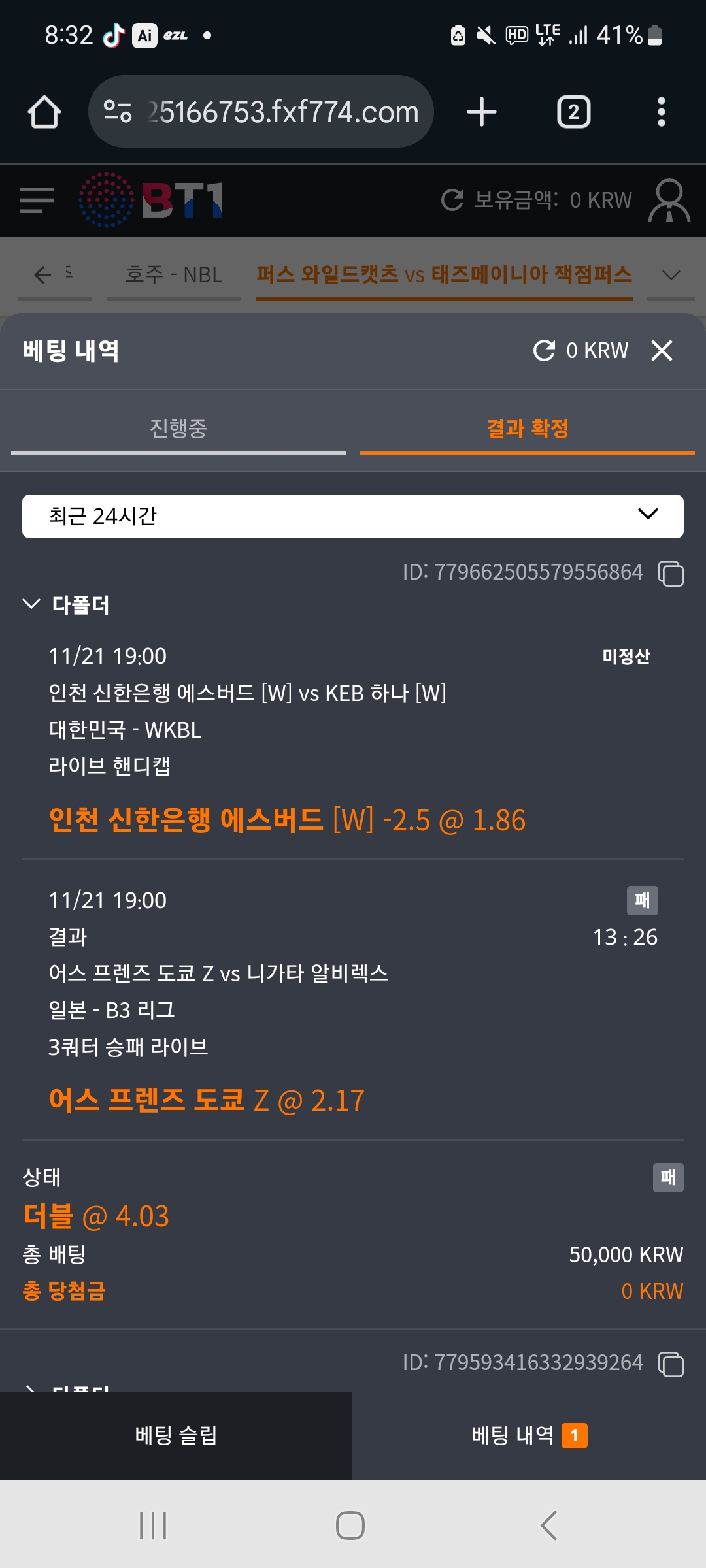The image size is (706, 1568).
Task: Open the 베팅 슬립 bottom tab
Action: pos(176,1435)
